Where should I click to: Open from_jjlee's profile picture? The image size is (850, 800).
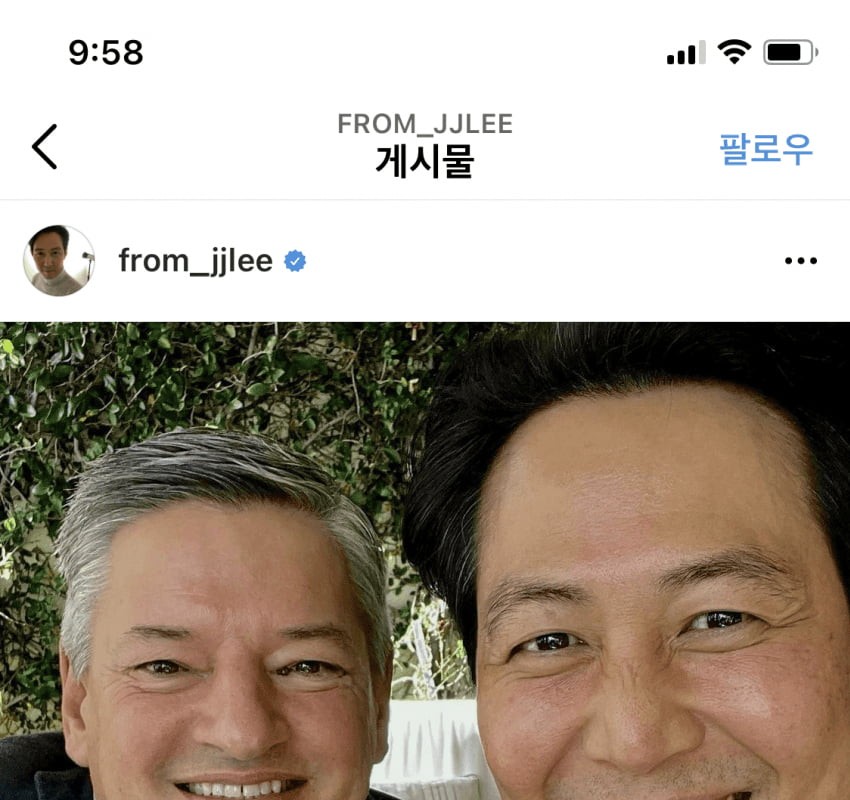(59, 261)
